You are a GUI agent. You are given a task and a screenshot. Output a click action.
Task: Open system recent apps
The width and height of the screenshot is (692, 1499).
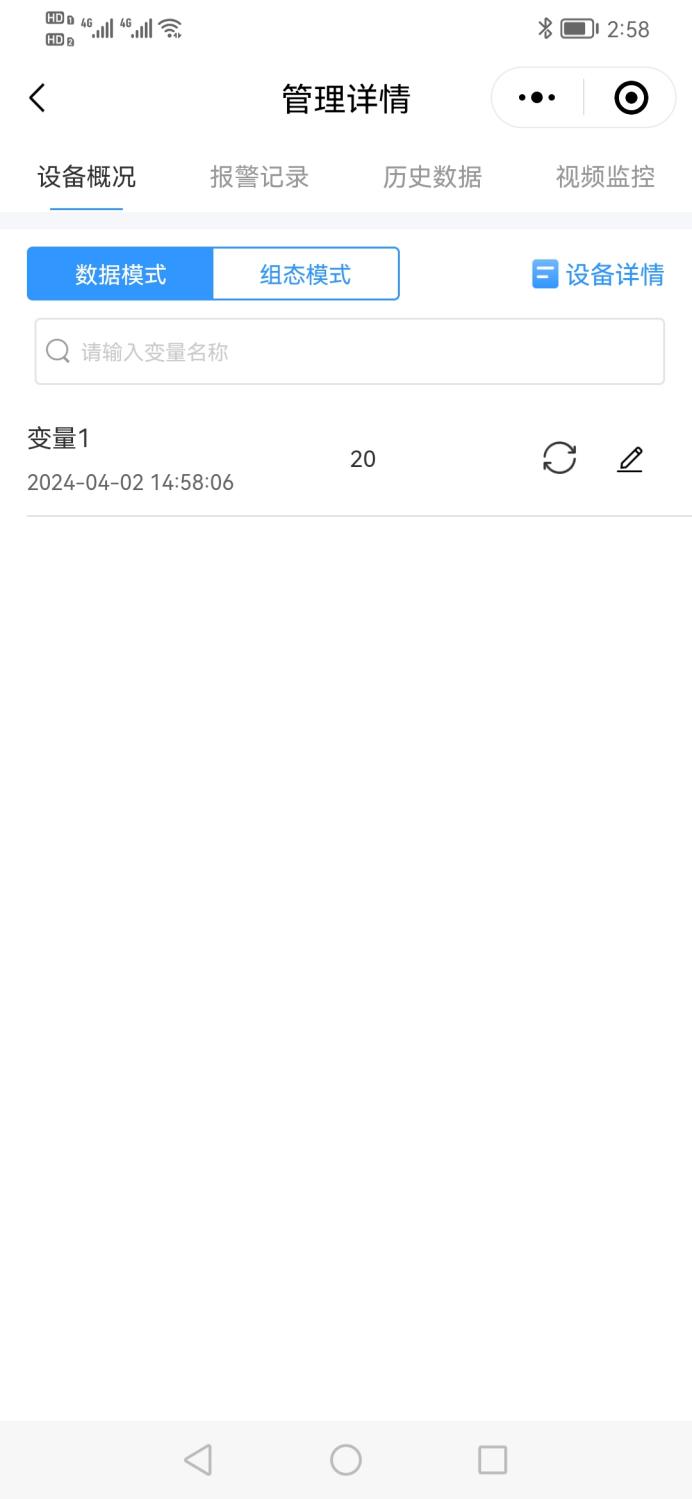(x=492, y=1460)
